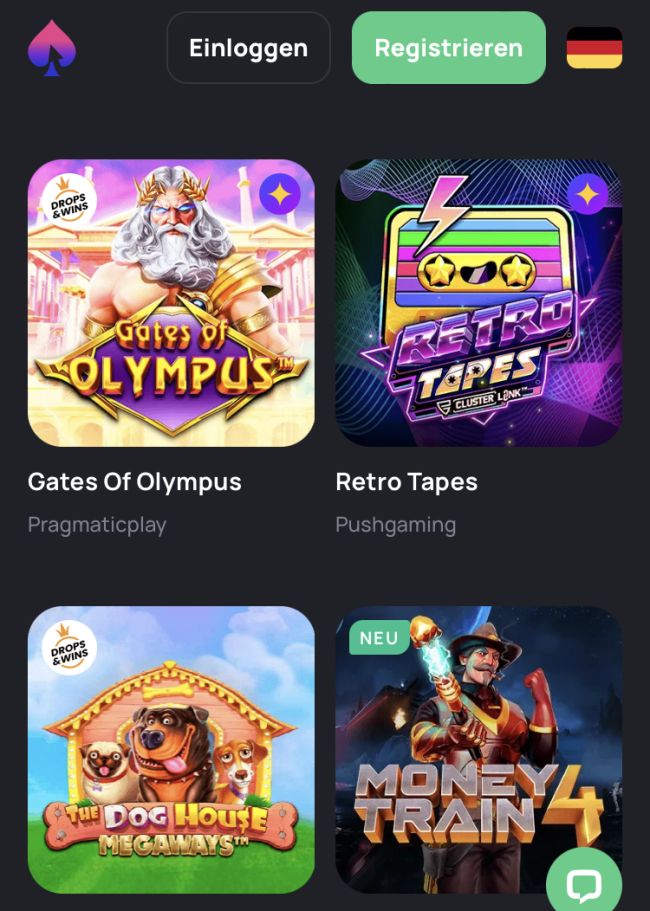Tap the Einloggen button
650x911 pixels.
(x=248, y=48)
